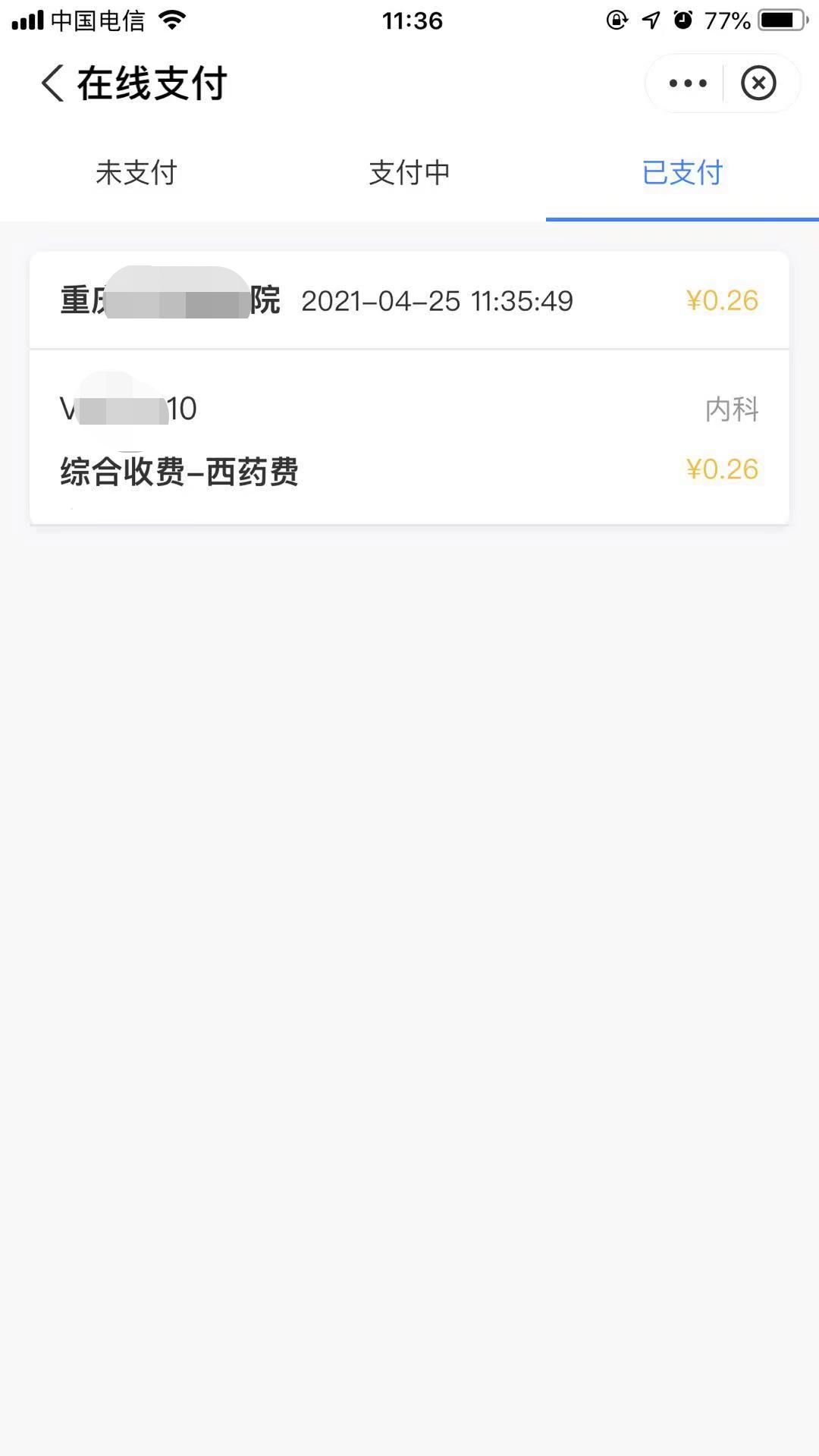Go back from the 在线支付 page
The image size is (819, 1456).
coord(52,83)
